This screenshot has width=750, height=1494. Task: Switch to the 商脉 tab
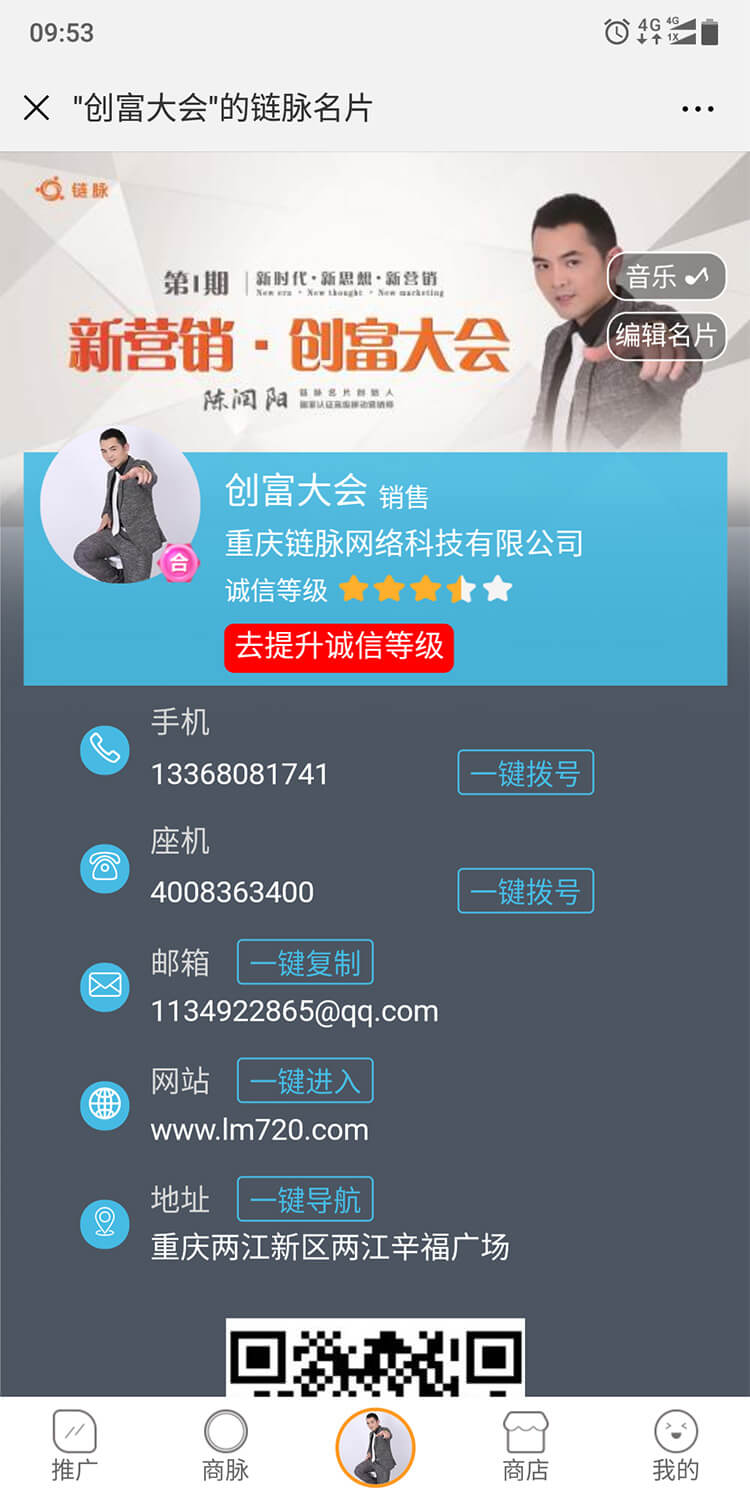coord(225,1445)
